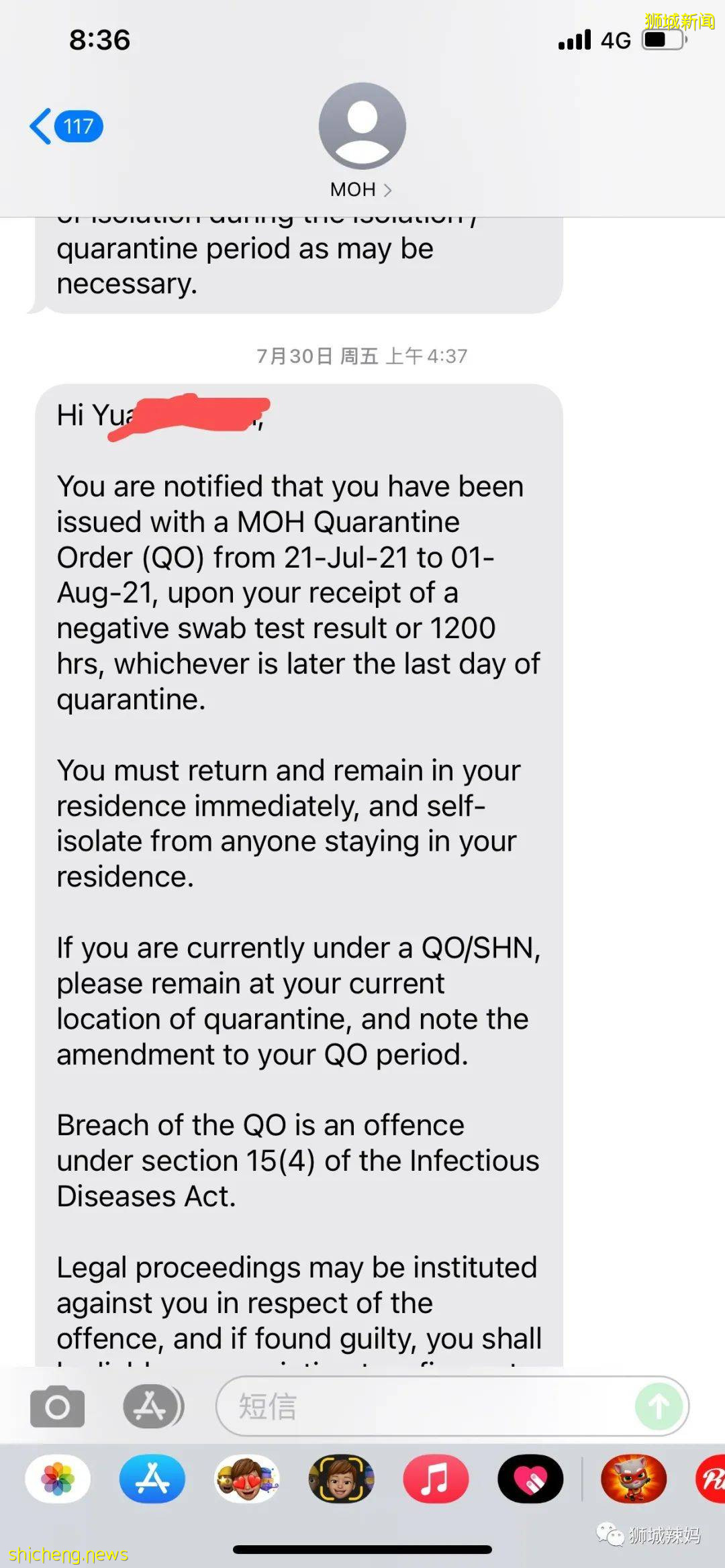Send the message with the arrow button

pos(659,1406)
